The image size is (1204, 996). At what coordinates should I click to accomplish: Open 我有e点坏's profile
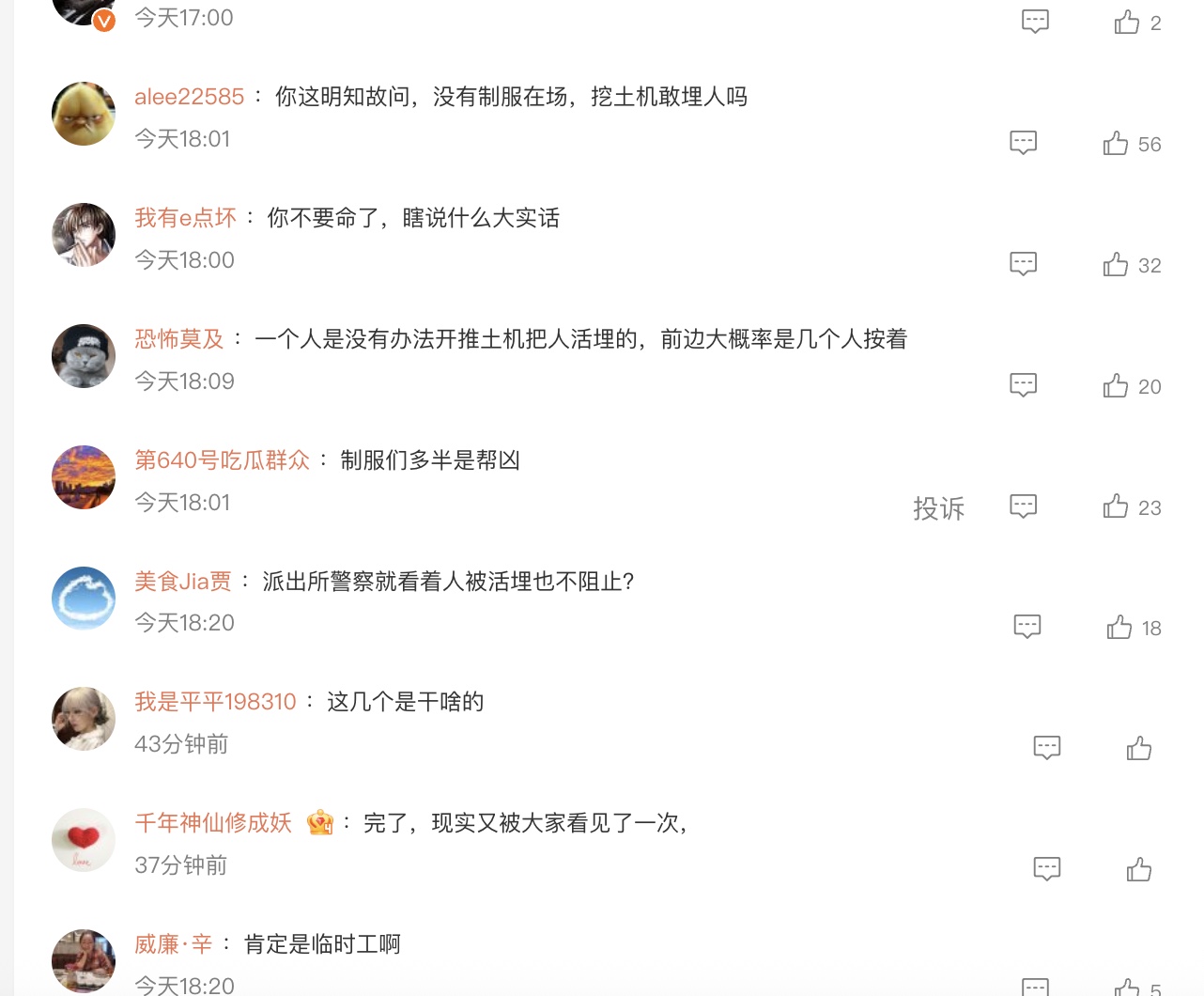pyautogui.click(x=185, y=218)
